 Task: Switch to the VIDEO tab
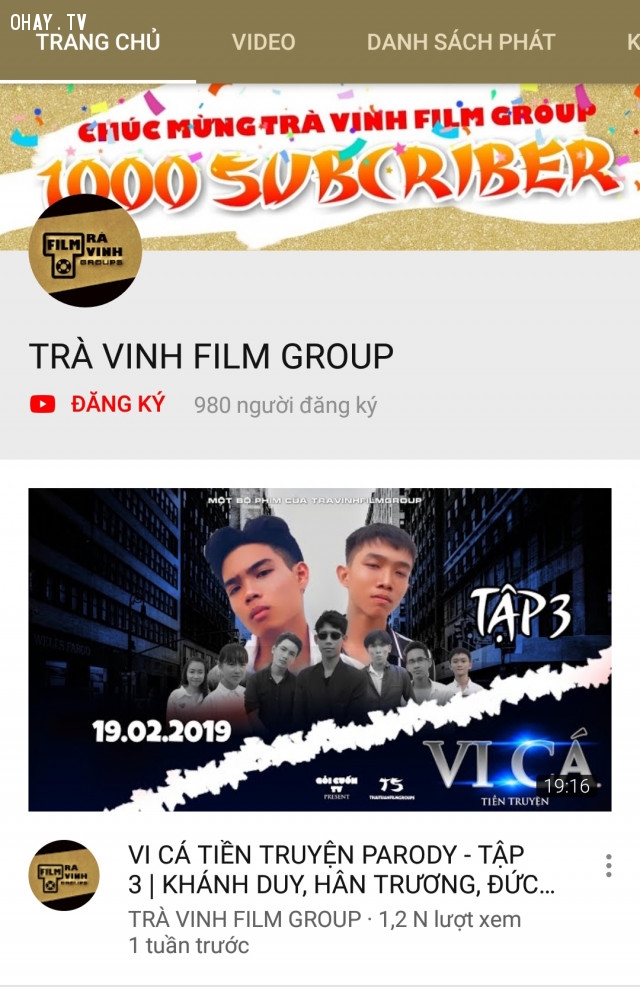(263, 42)
